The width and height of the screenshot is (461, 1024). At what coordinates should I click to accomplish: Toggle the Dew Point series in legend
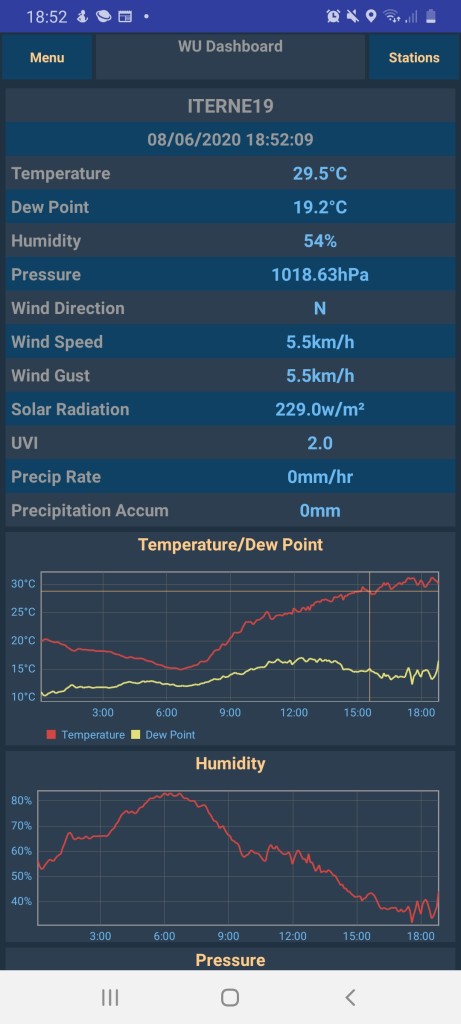pos(163,735)
